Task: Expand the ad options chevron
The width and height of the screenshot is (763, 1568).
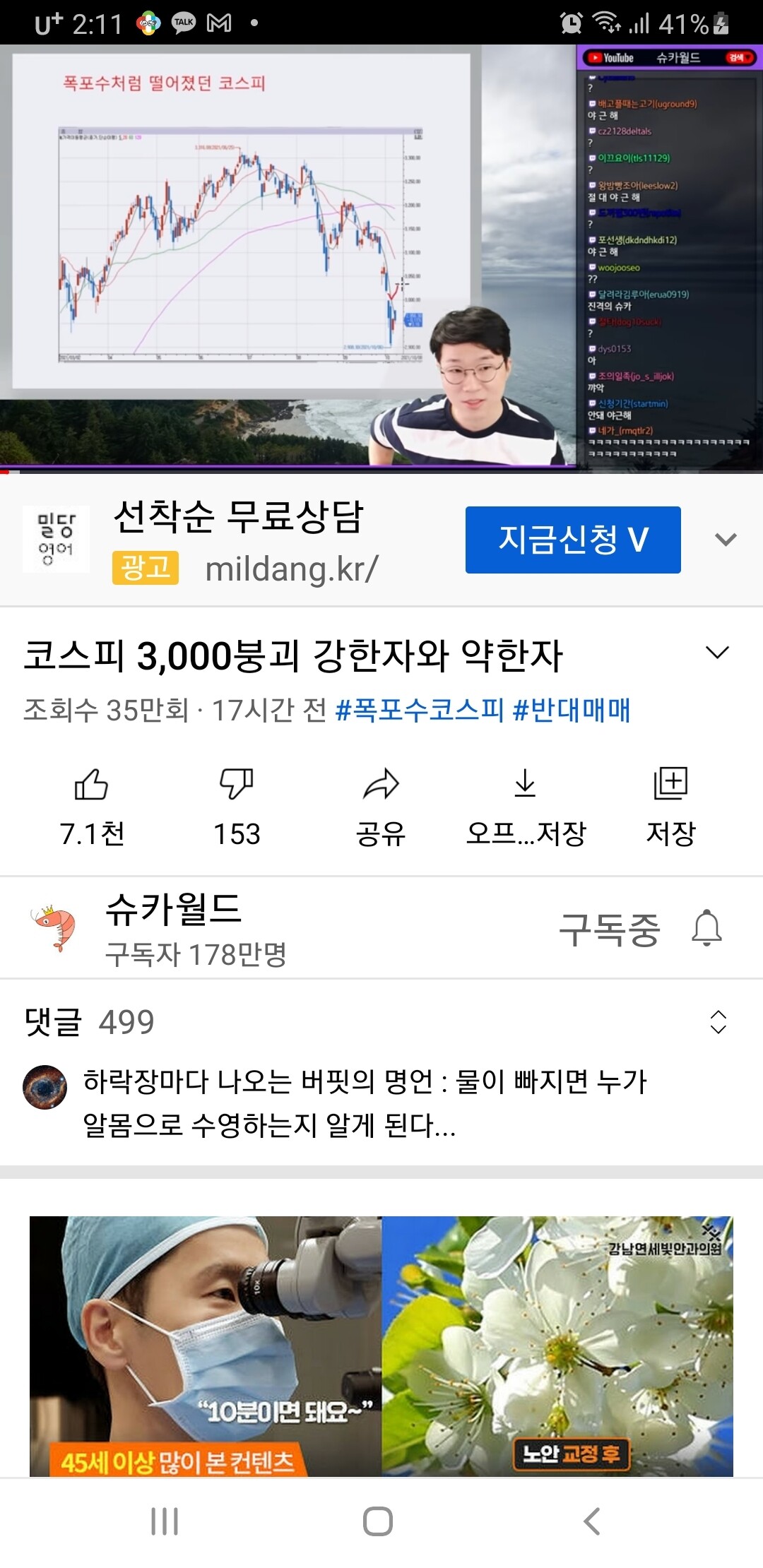Action: pos(726,540)
